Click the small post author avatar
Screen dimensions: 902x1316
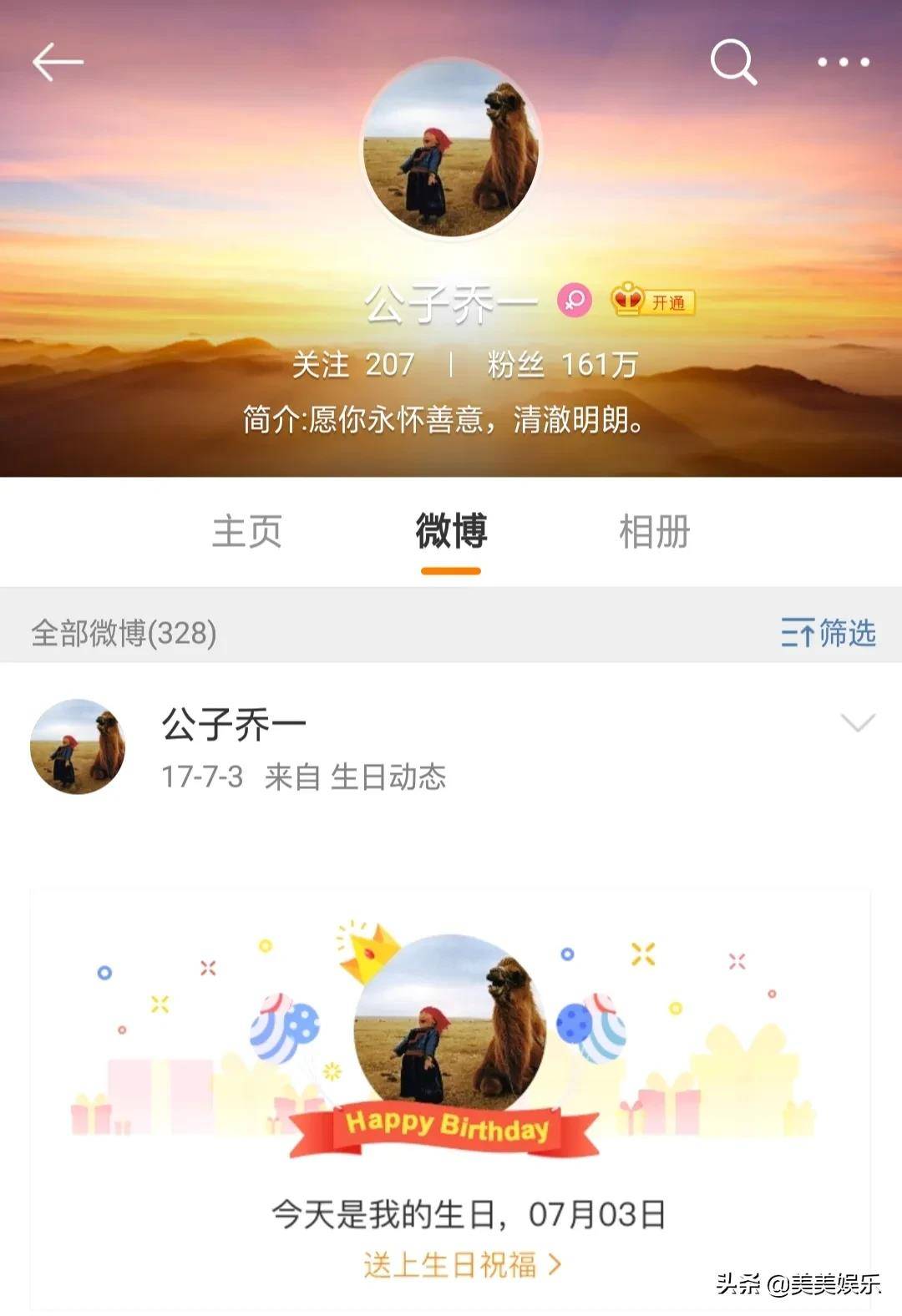click(x=78, y=748)
